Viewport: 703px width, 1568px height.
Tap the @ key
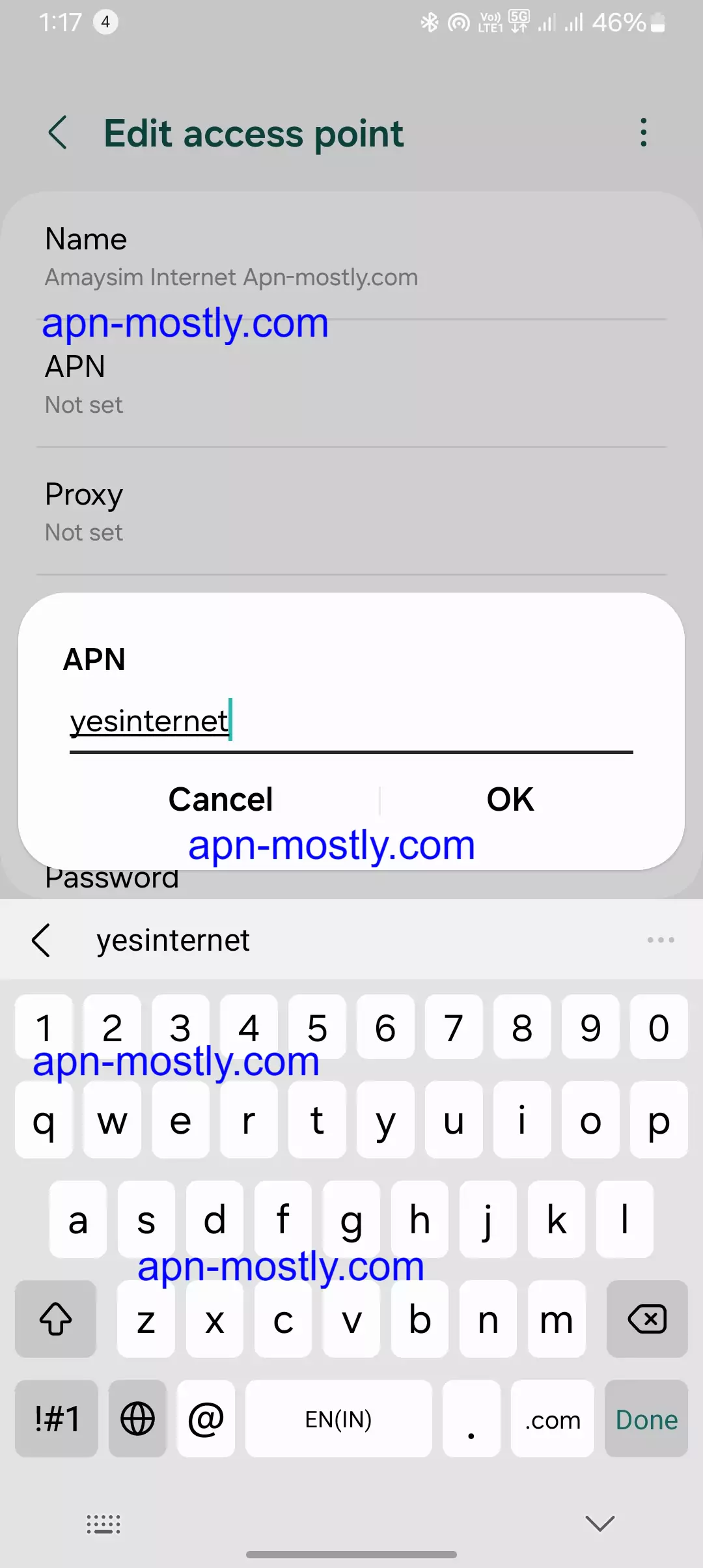pyautogui.click(x=206, y=1420)
